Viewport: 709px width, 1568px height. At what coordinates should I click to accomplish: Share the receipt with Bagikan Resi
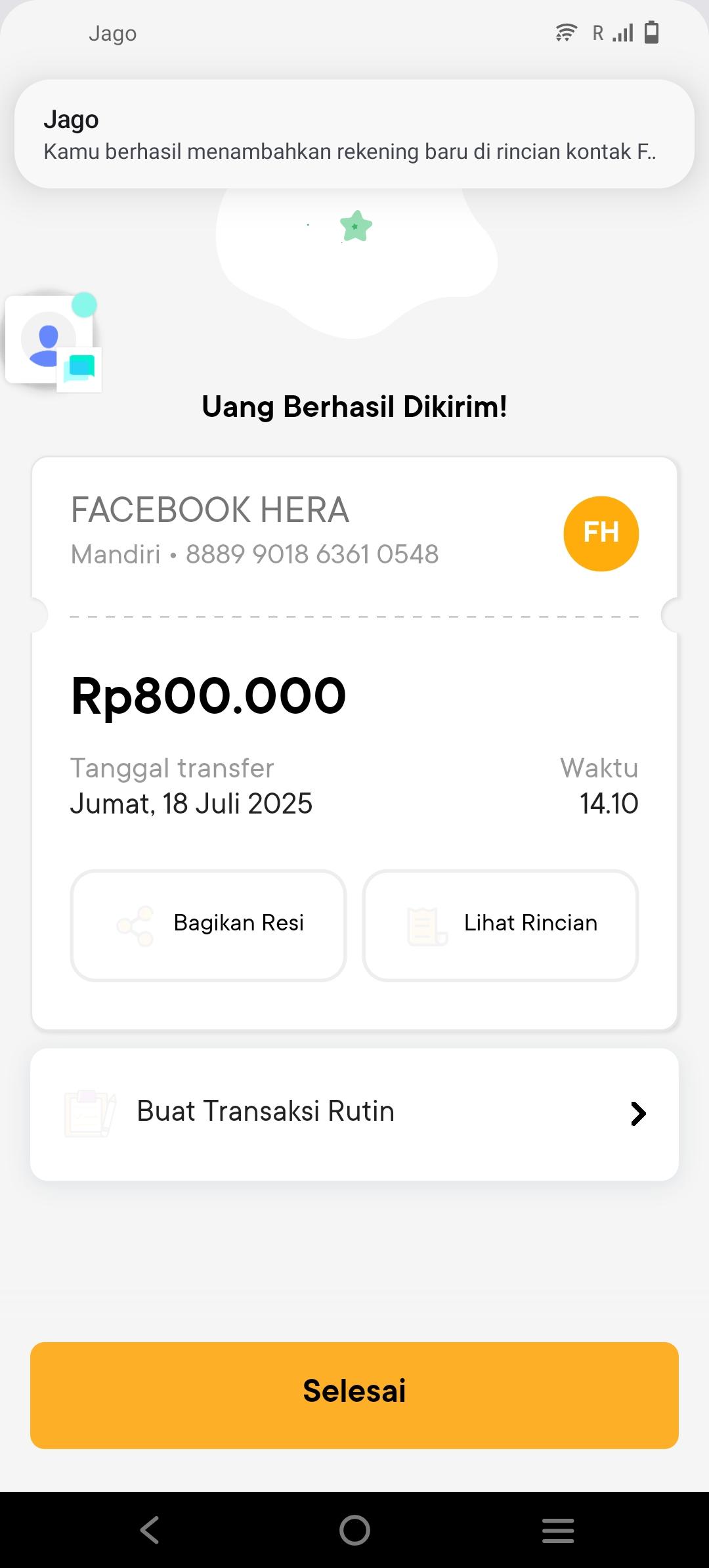pos(208,925)
